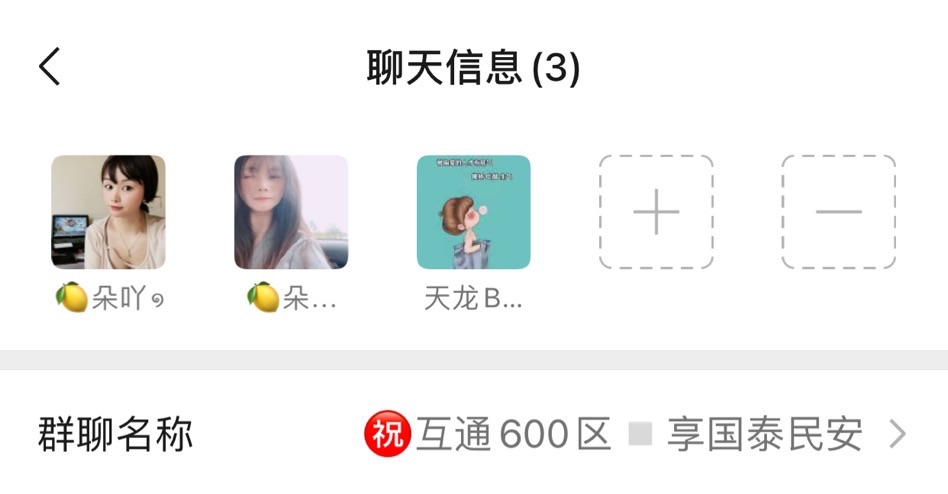Open member 天龙B's profile
The image size is (948, 494).
473,212
